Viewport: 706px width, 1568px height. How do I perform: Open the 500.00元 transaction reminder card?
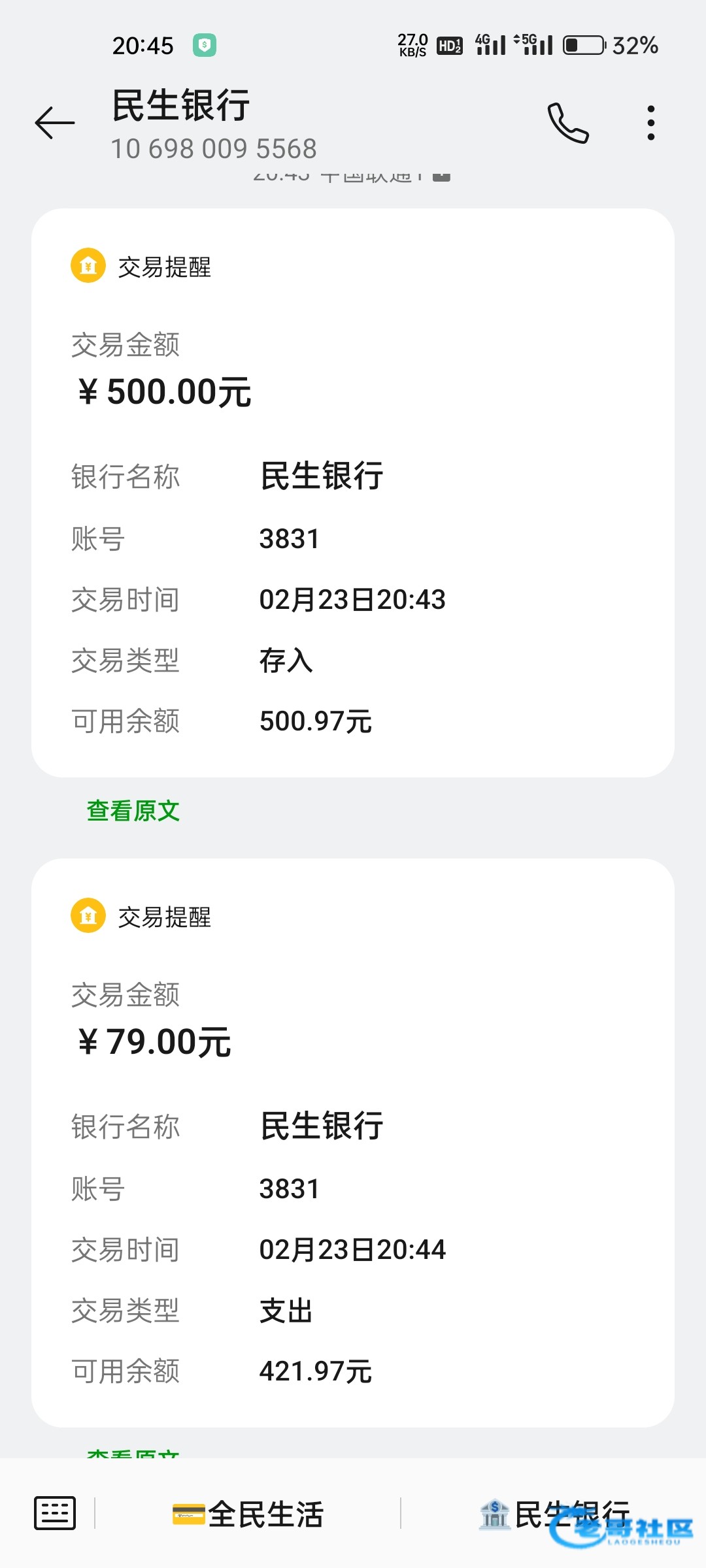pos(353,493)
